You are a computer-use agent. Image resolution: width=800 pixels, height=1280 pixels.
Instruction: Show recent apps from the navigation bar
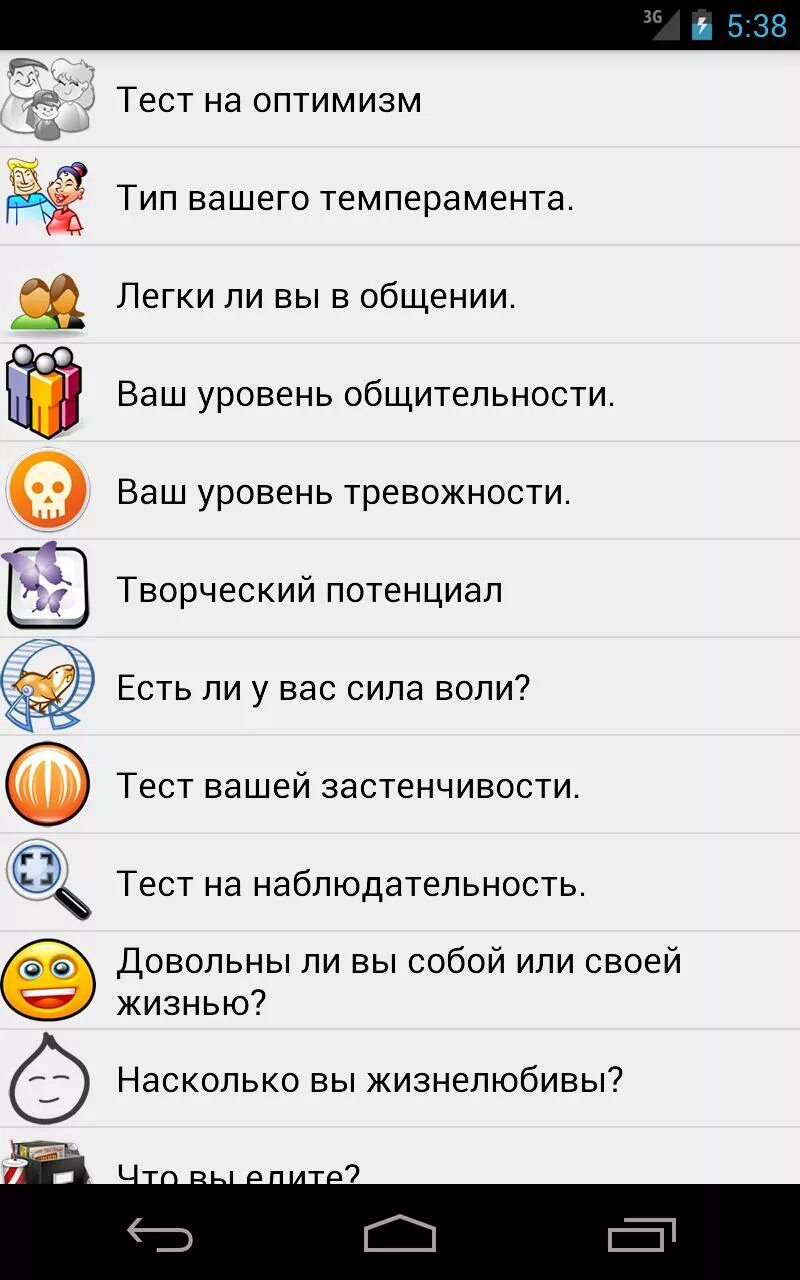(641, 1235)
